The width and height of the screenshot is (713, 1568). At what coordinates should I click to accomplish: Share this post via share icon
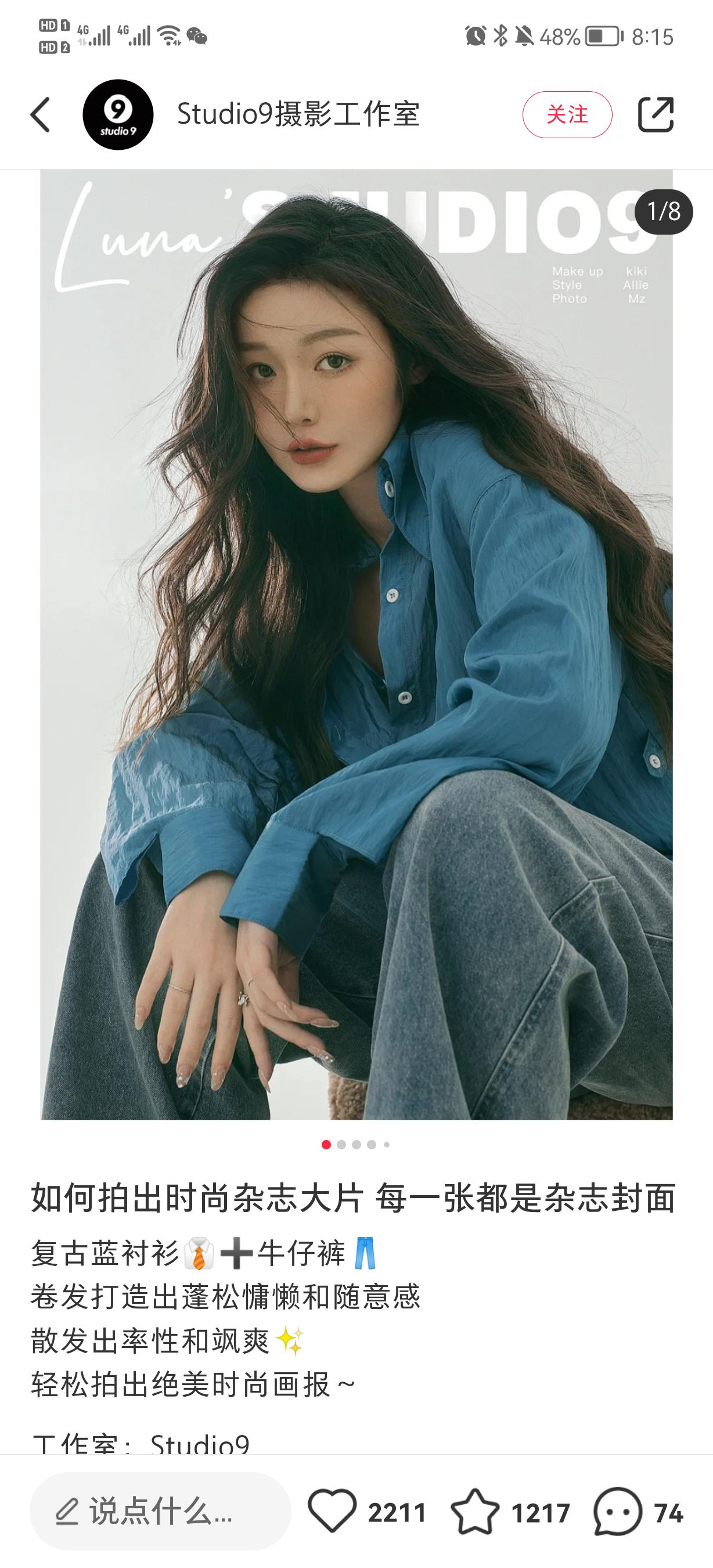(655, 114)
